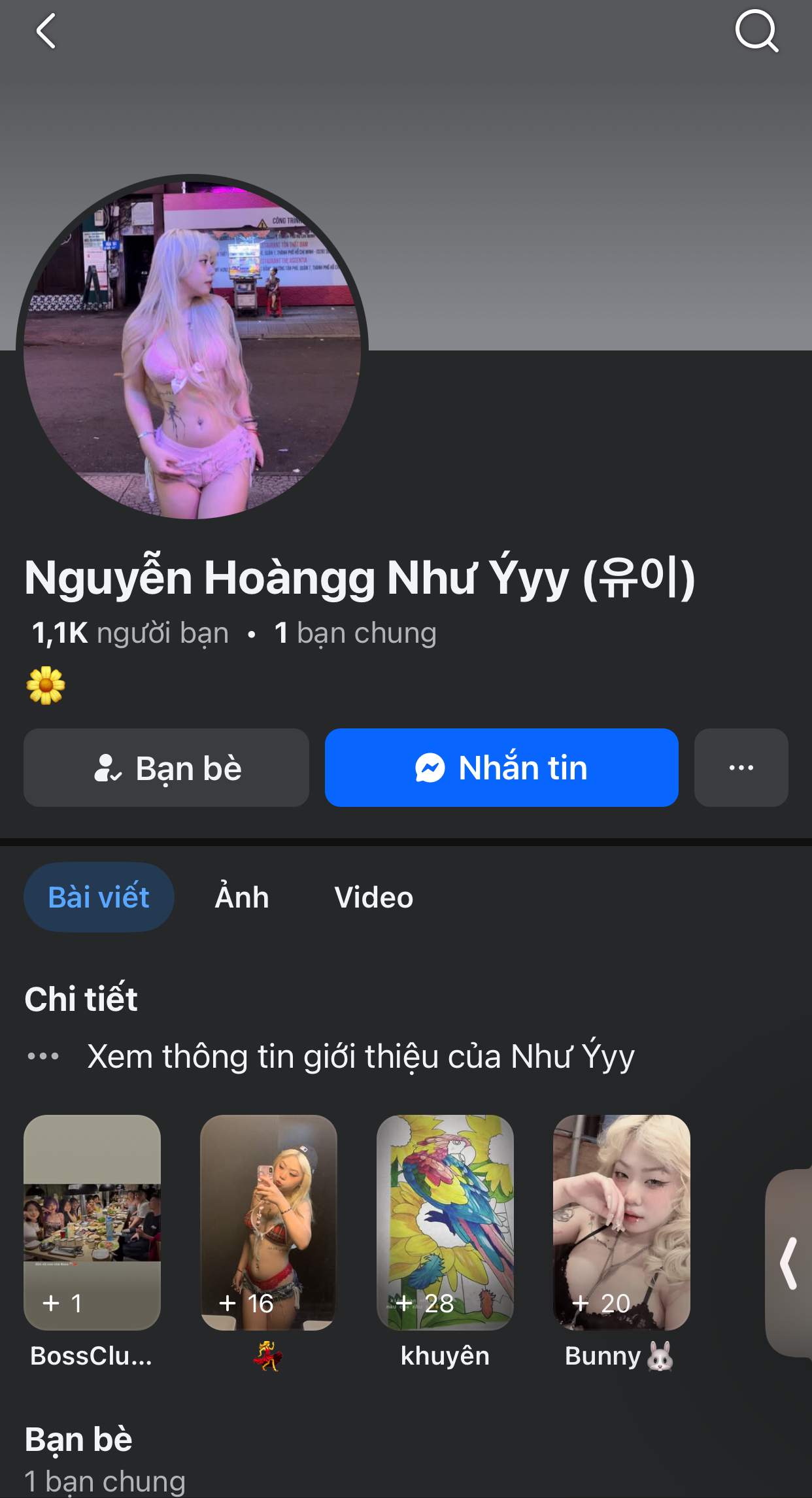
Task: Open the Bunny highlight collection
Action: pyautogui.click(x=622, y=1223)
